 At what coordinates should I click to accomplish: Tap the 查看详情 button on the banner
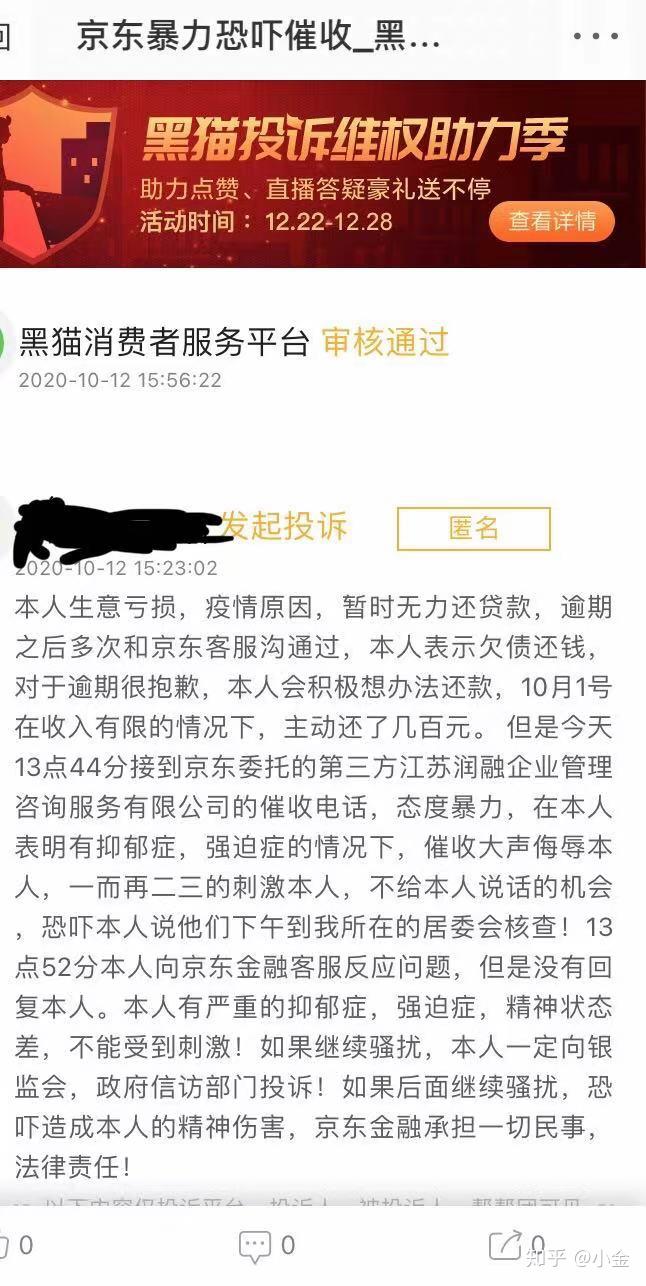(552, 221)
